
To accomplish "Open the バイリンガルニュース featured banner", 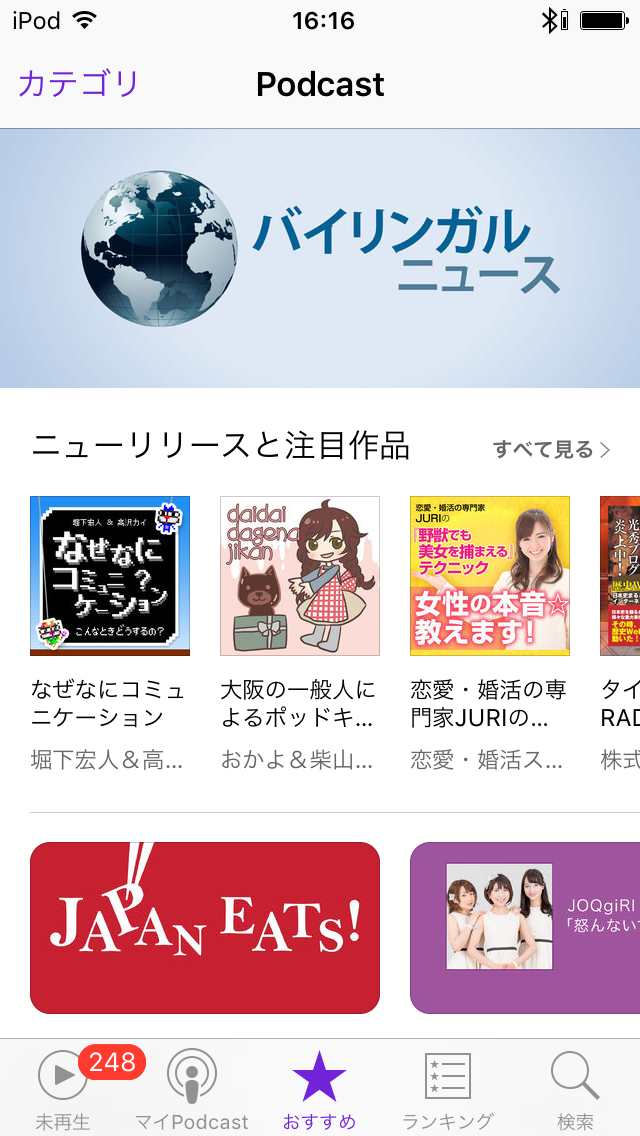I will tap(320, 259).
